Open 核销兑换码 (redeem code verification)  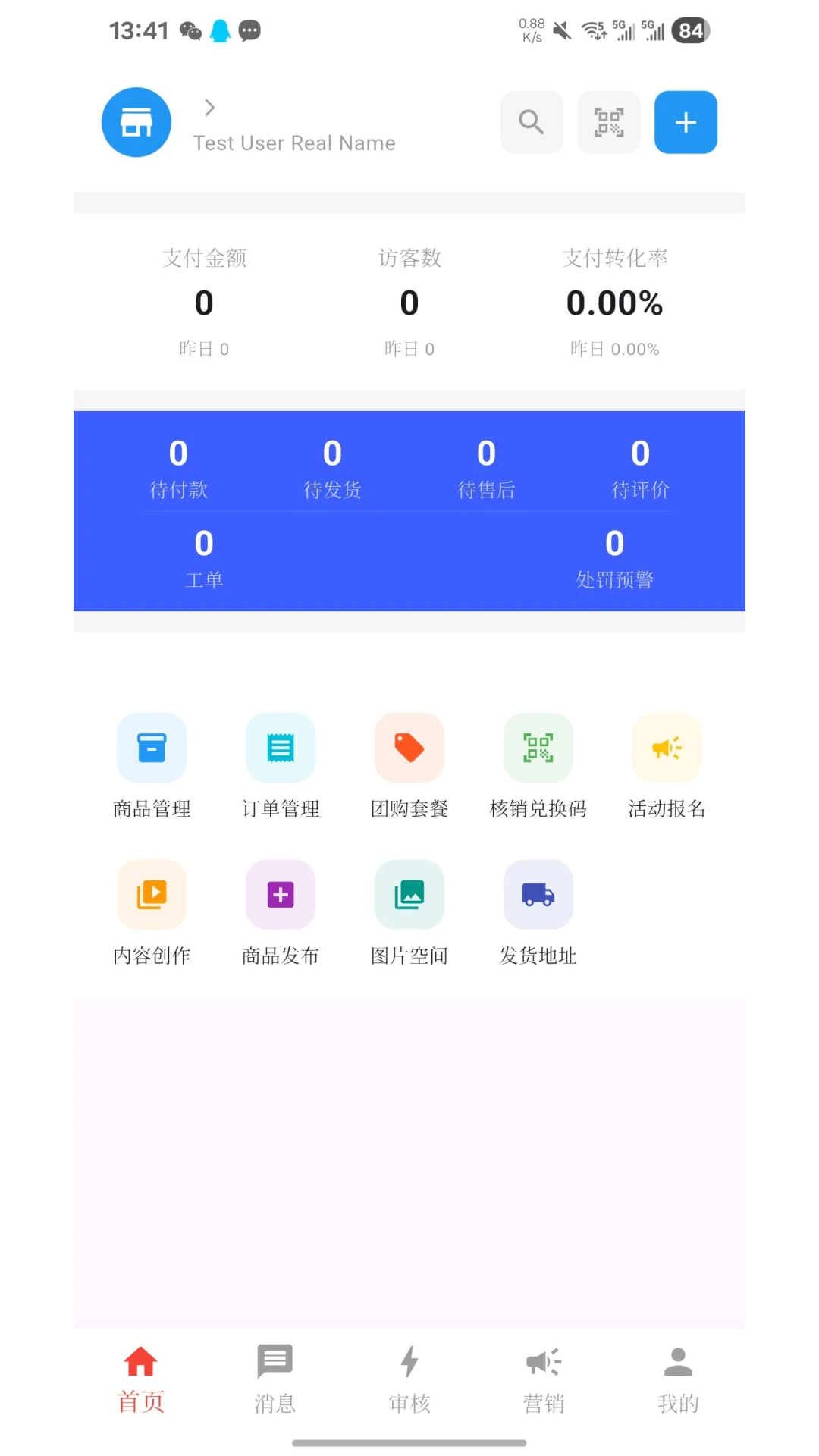point(538,766)
